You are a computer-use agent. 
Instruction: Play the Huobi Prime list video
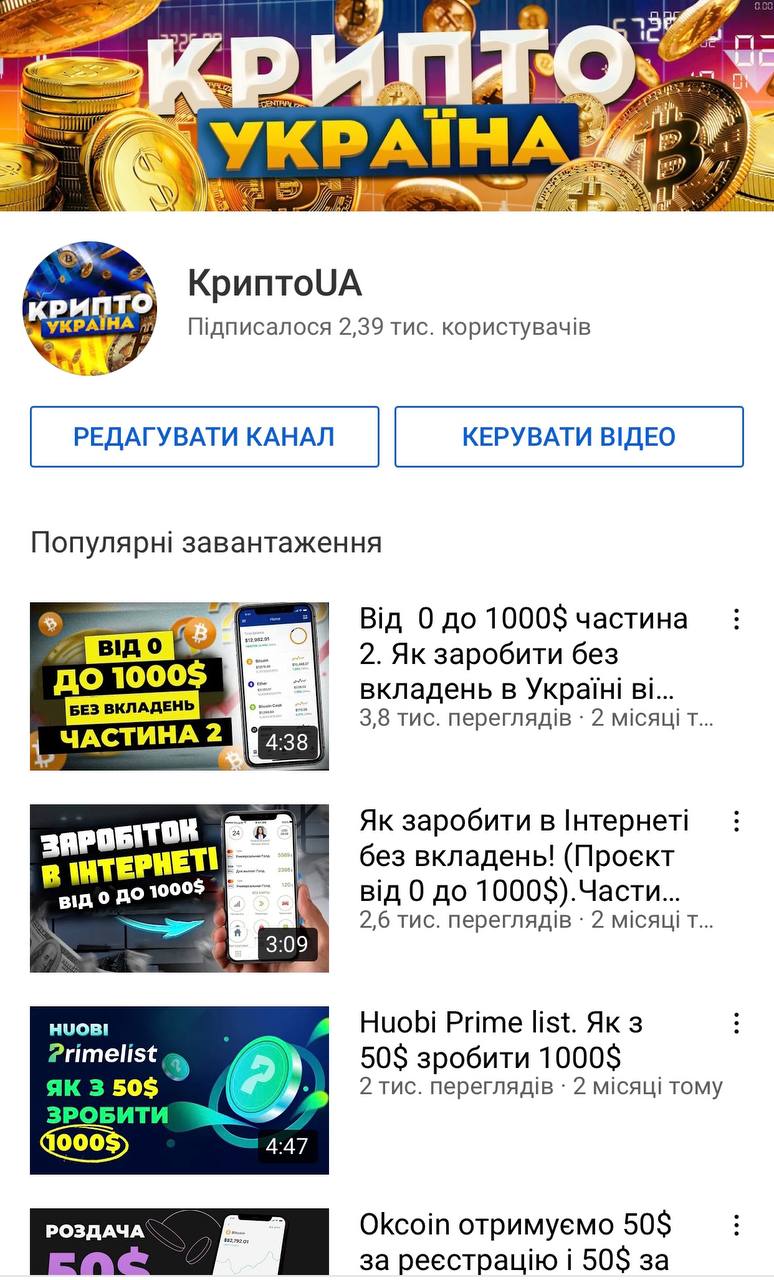click(179, 1090)
